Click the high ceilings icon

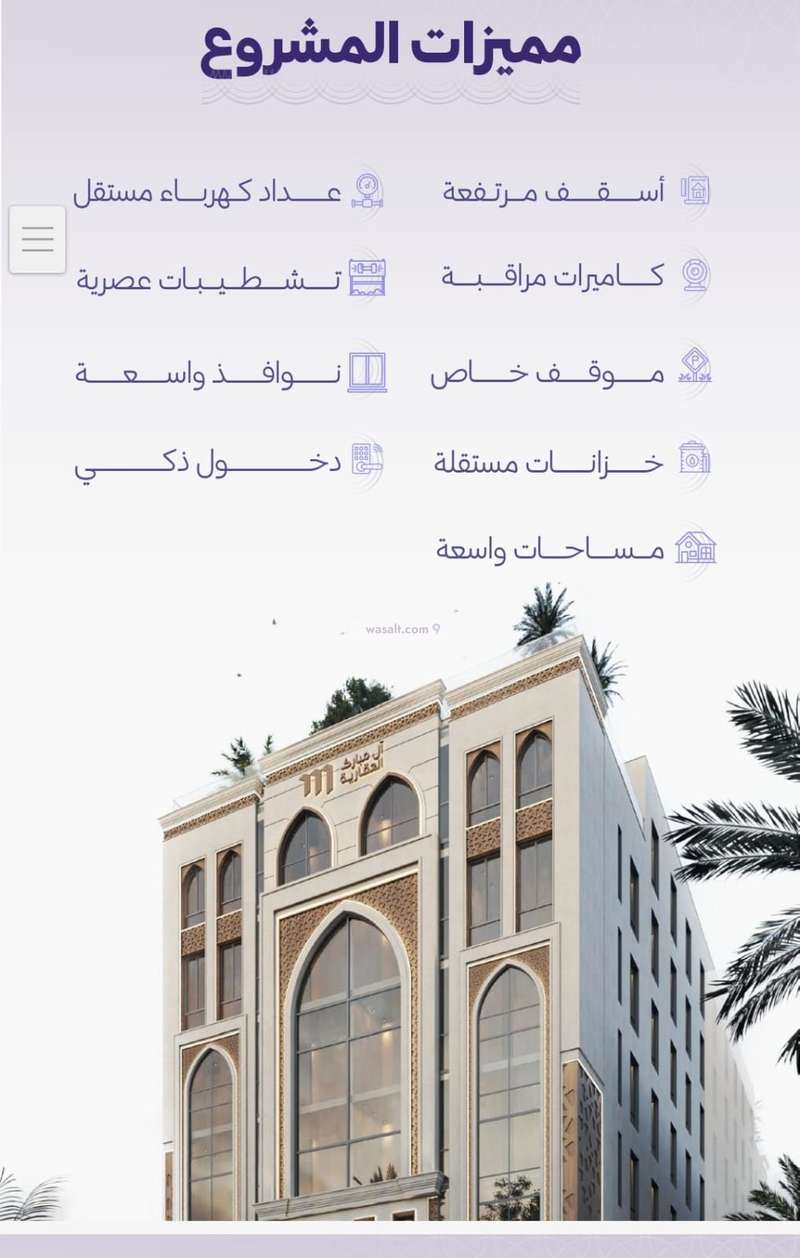[695, 190]
